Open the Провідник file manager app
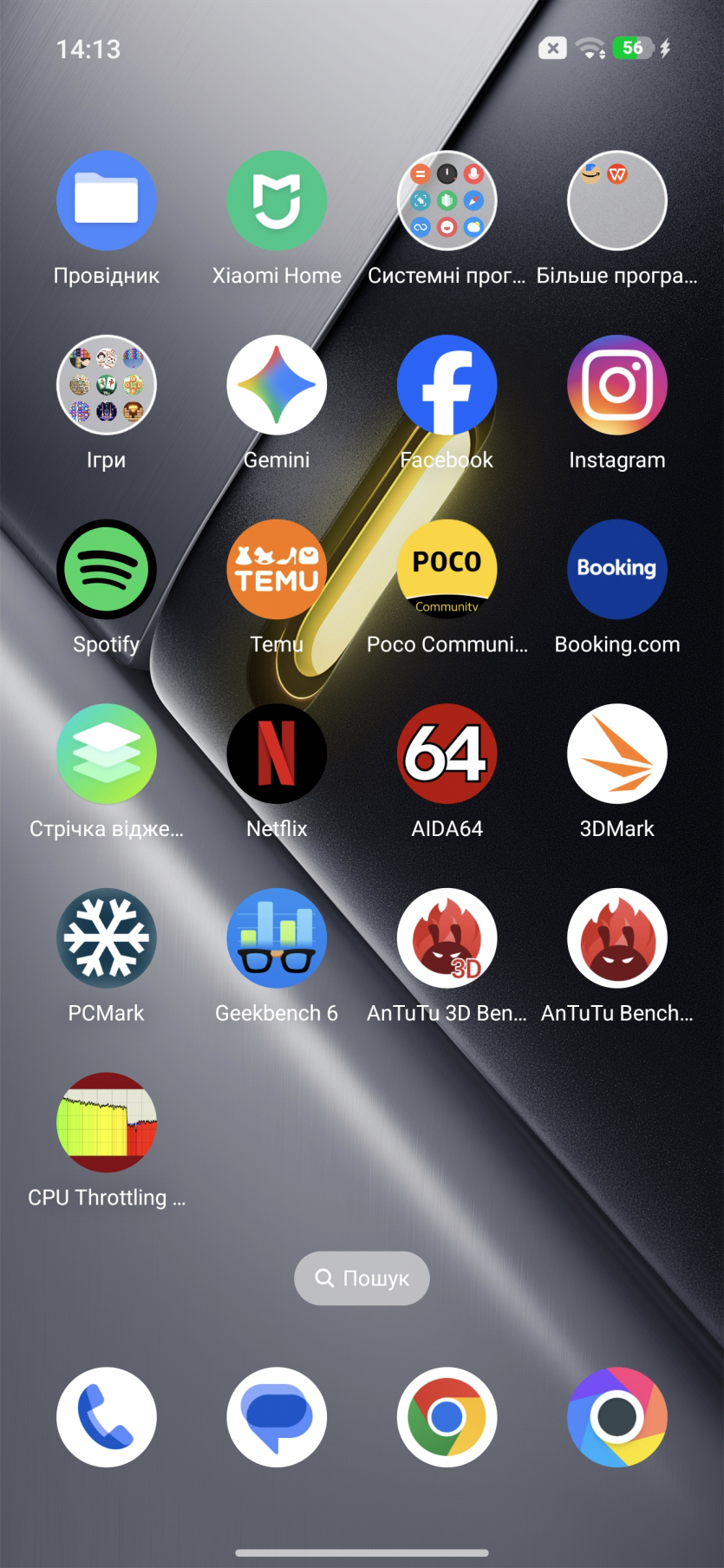 coord(107,201)
